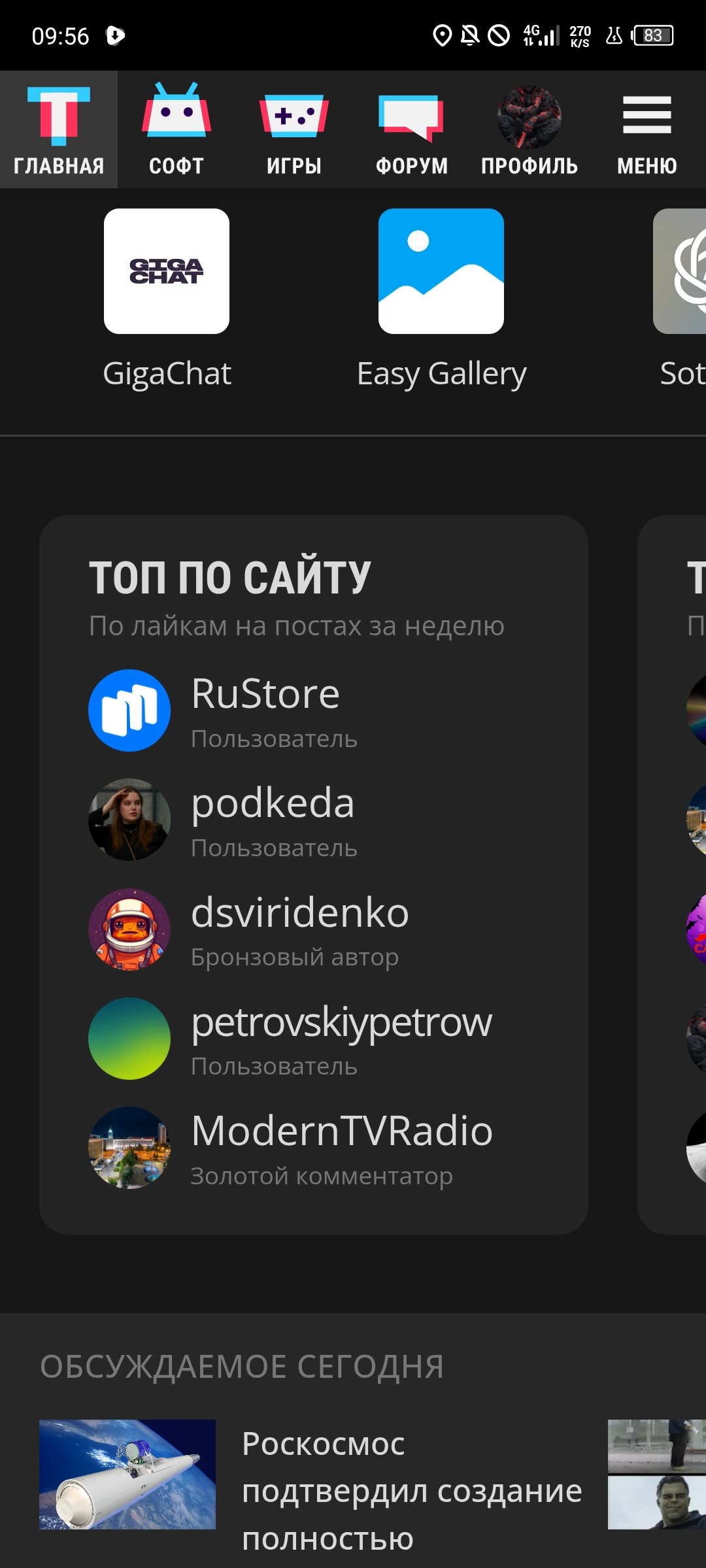View RuStore user profile
Viewport: 706px width, 1568px height.
265,710
